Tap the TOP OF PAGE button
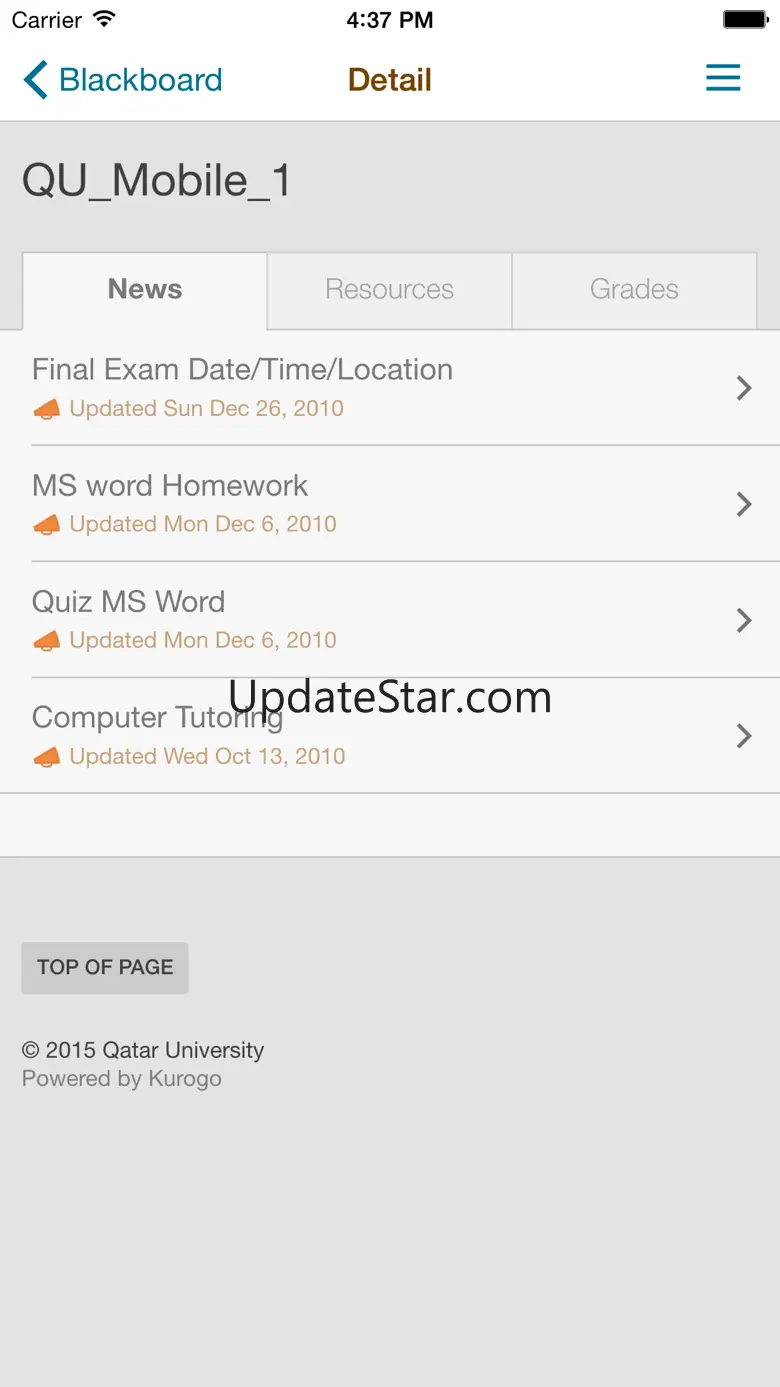780x1387 pixels. (x=105, y=967)
